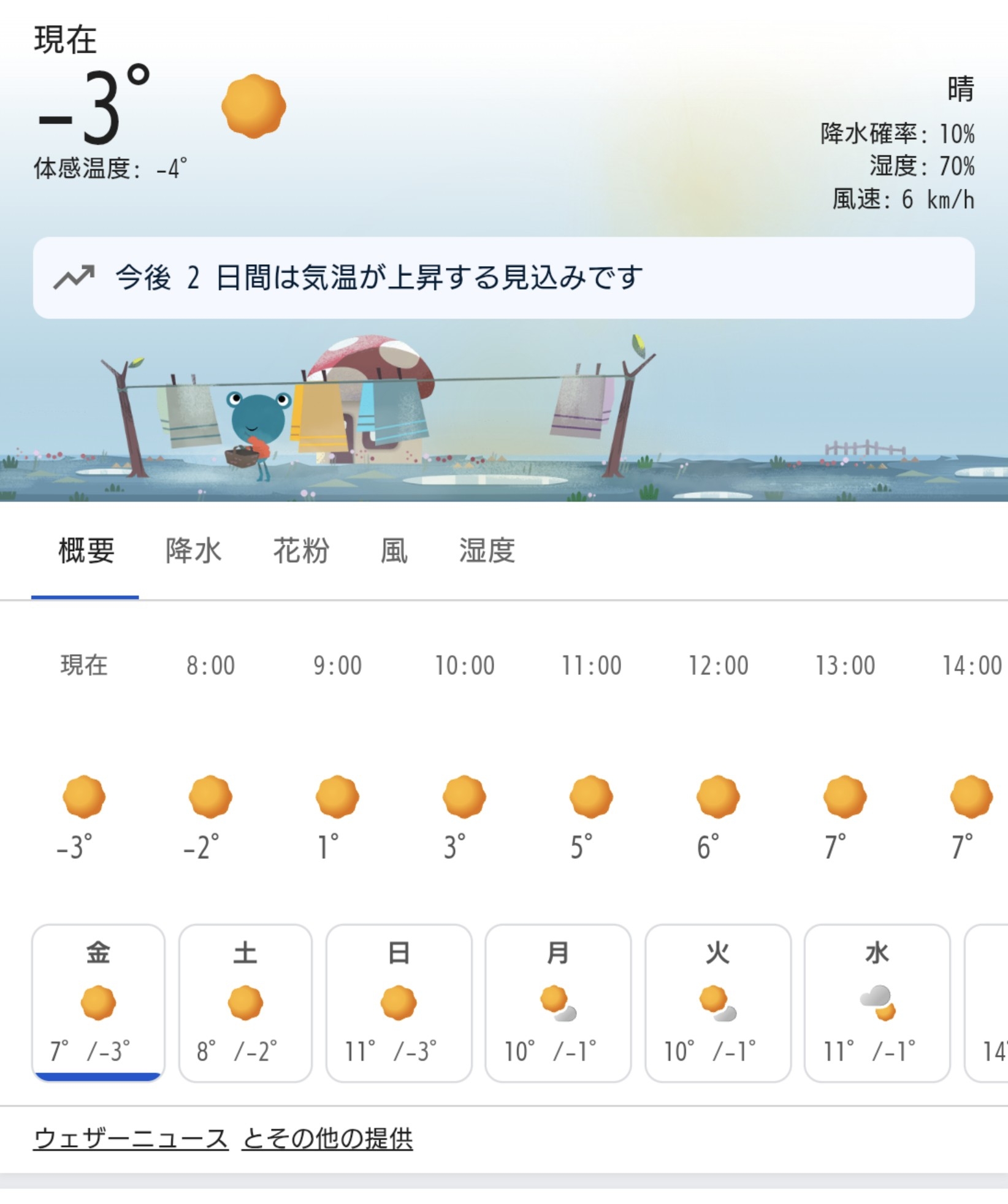This screenshot has width=1008, height=1204.
Task: Select the 土 day forecast card
Action: (x=245, y=1003)
